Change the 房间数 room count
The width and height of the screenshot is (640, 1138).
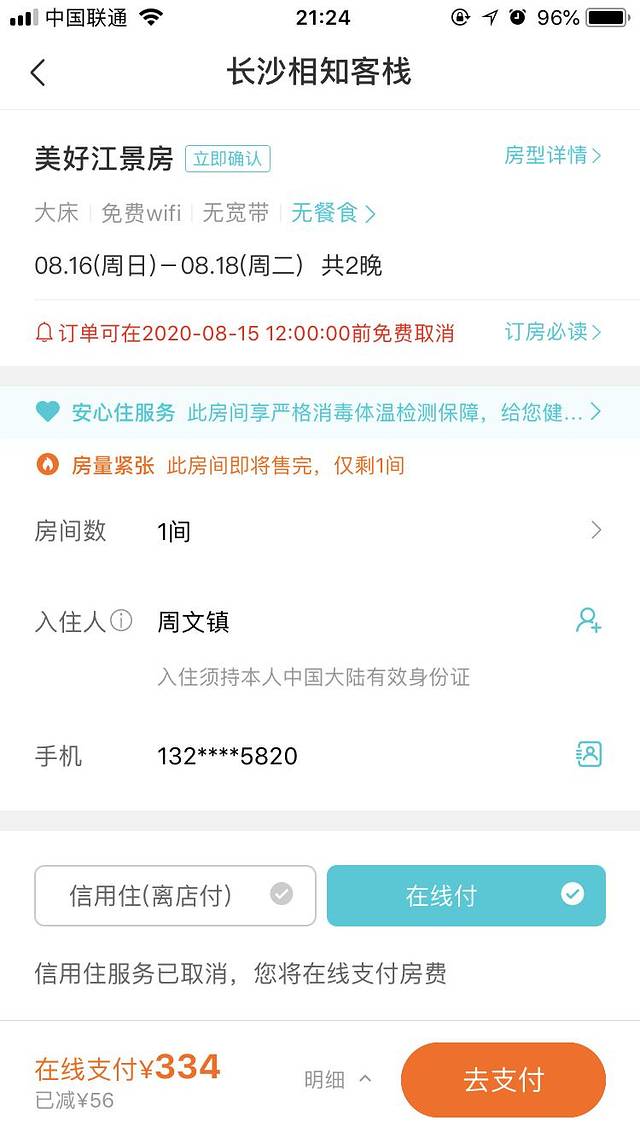380,531
